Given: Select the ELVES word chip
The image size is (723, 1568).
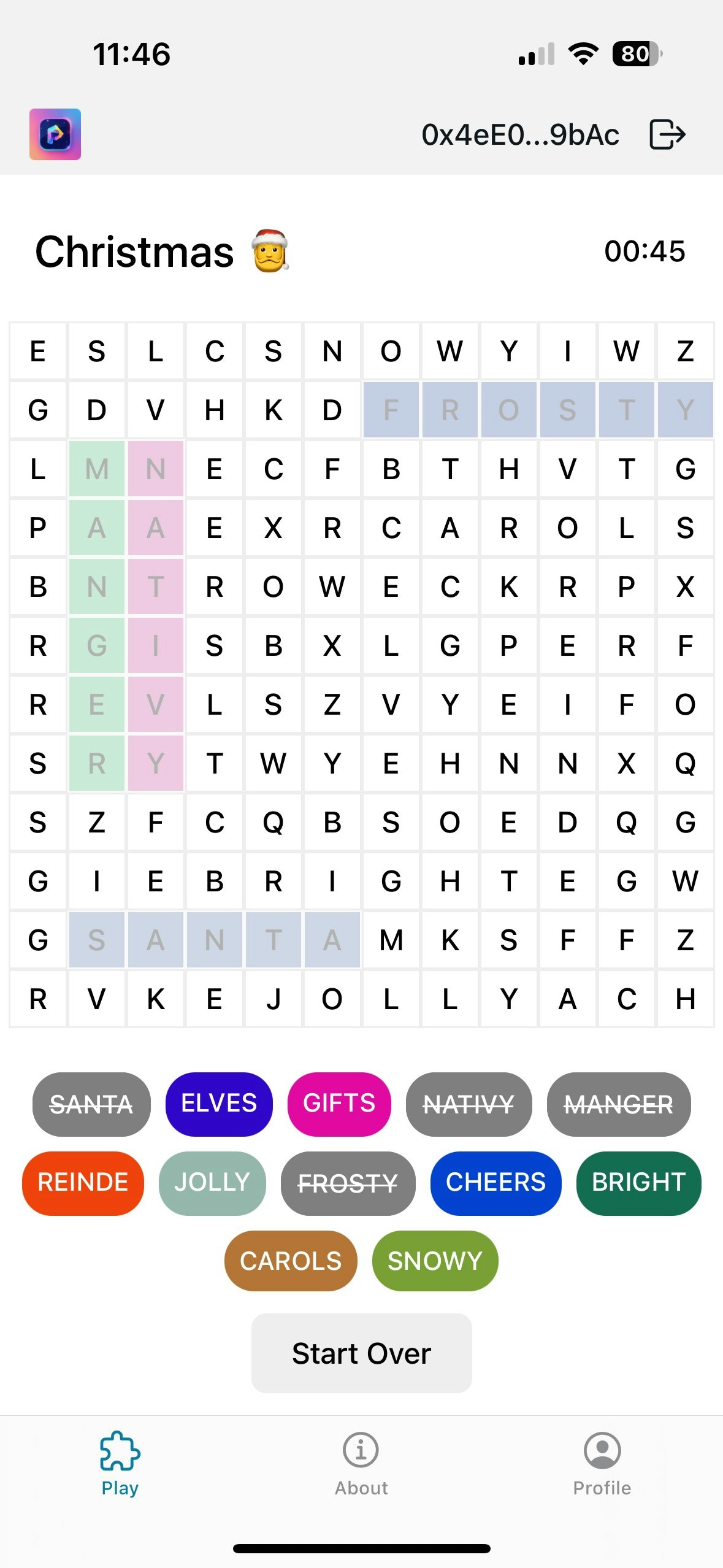Looking at the screenshot, I should point(219,1104).
